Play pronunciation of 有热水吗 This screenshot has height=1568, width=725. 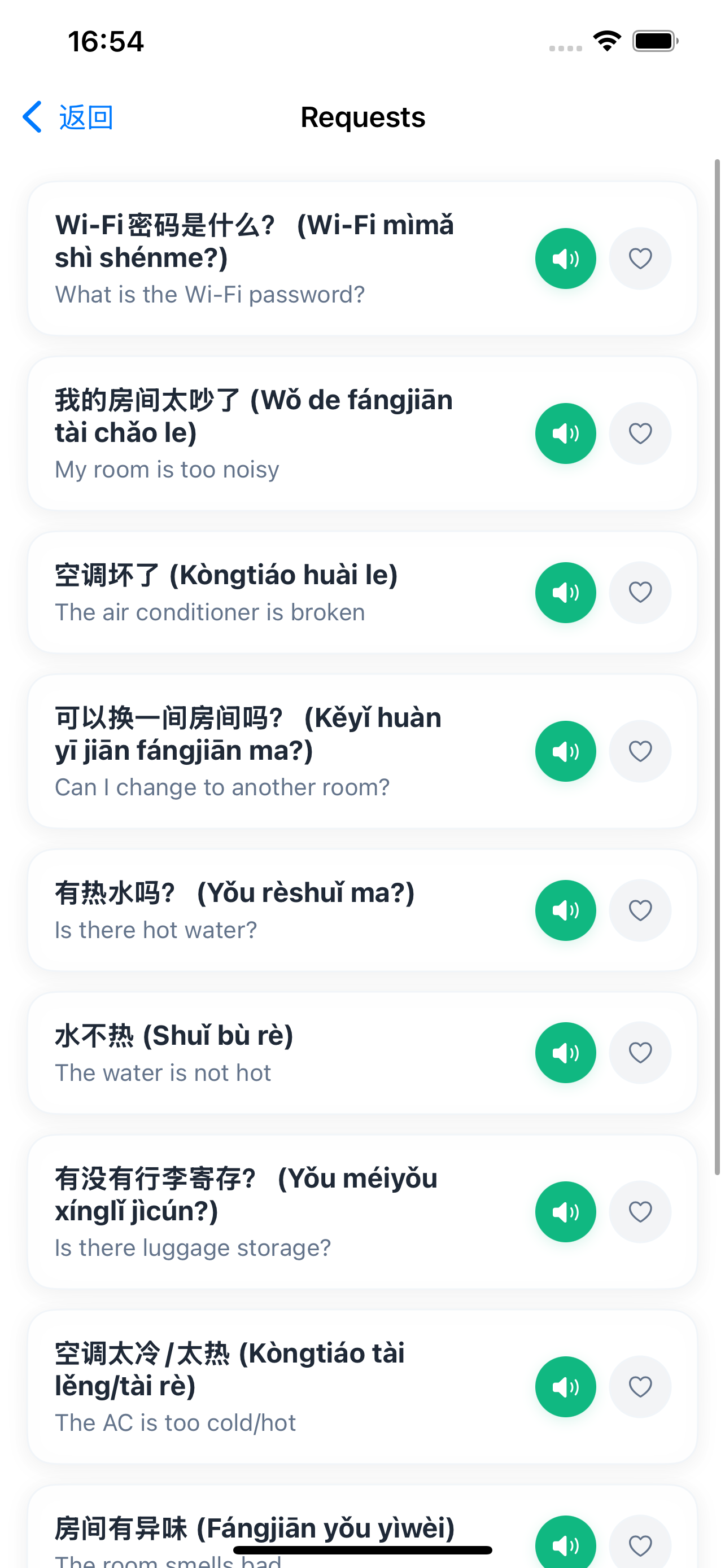point(565,910)
